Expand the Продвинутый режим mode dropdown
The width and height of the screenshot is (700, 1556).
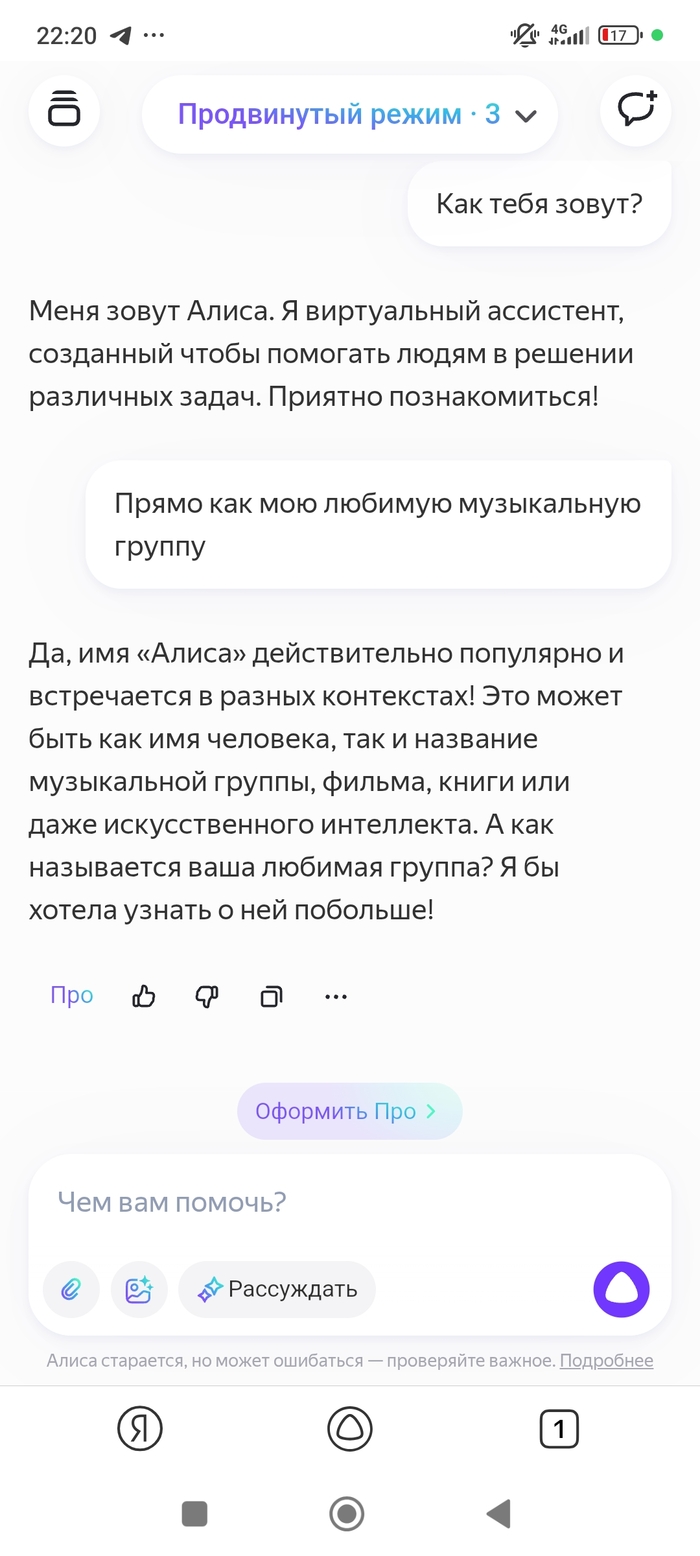click(x=349, y=115)
